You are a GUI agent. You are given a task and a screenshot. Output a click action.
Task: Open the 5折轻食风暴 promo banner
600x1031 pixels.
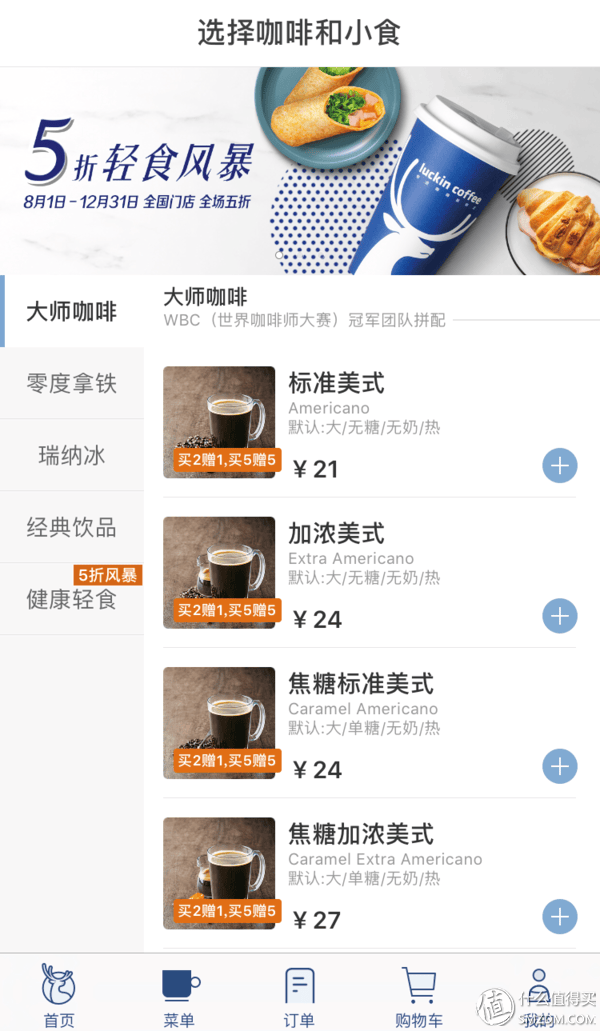[x=300, y=170]
